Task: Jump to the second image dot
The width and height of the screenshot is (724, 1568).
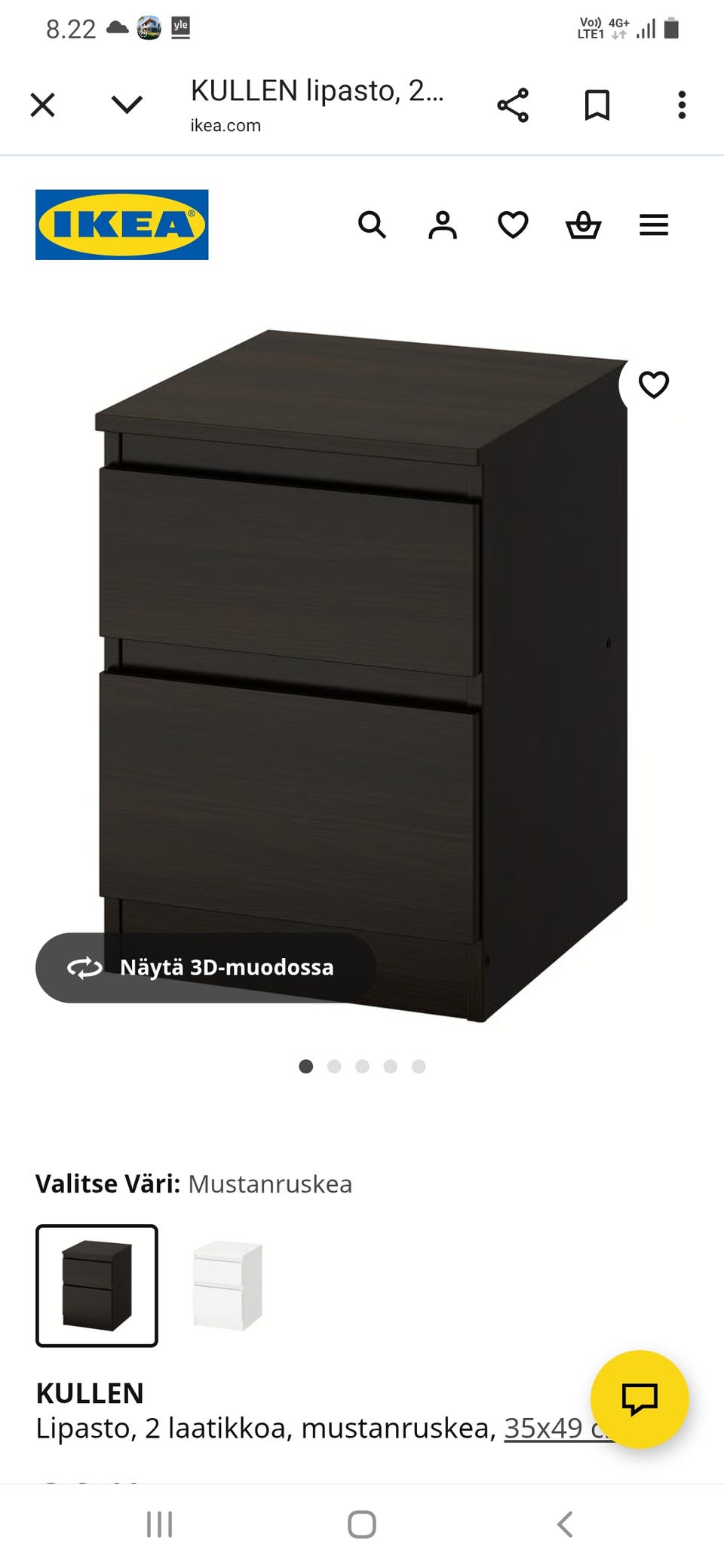Action: (x=334, y=1066)
